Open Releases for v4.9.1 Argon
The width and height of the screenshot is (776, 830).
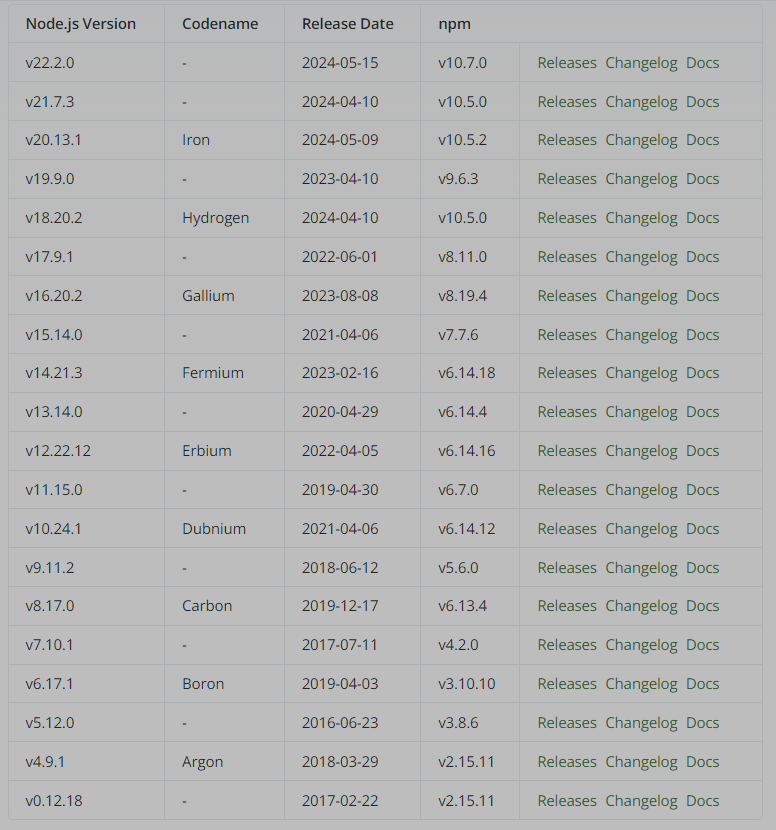click(566, 762)
